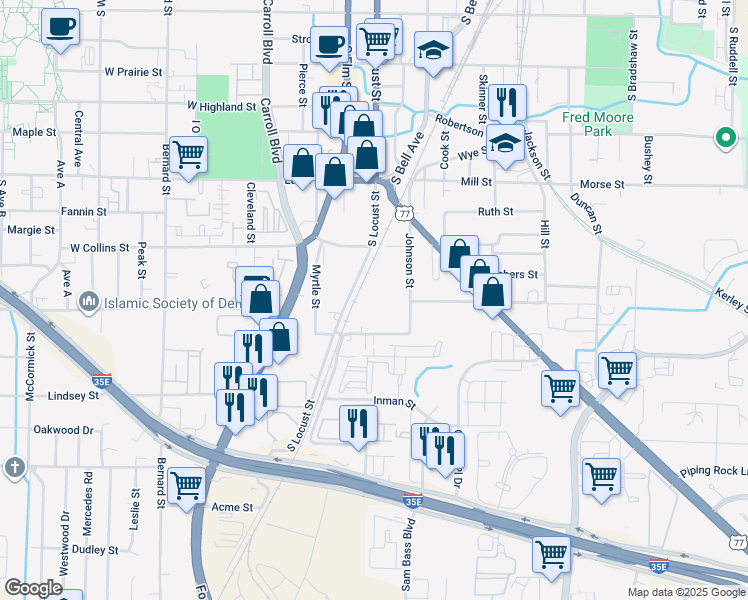Tap the shopping cart marker near Piping Rock Ln
748x600 pixels.
point(602,480)
